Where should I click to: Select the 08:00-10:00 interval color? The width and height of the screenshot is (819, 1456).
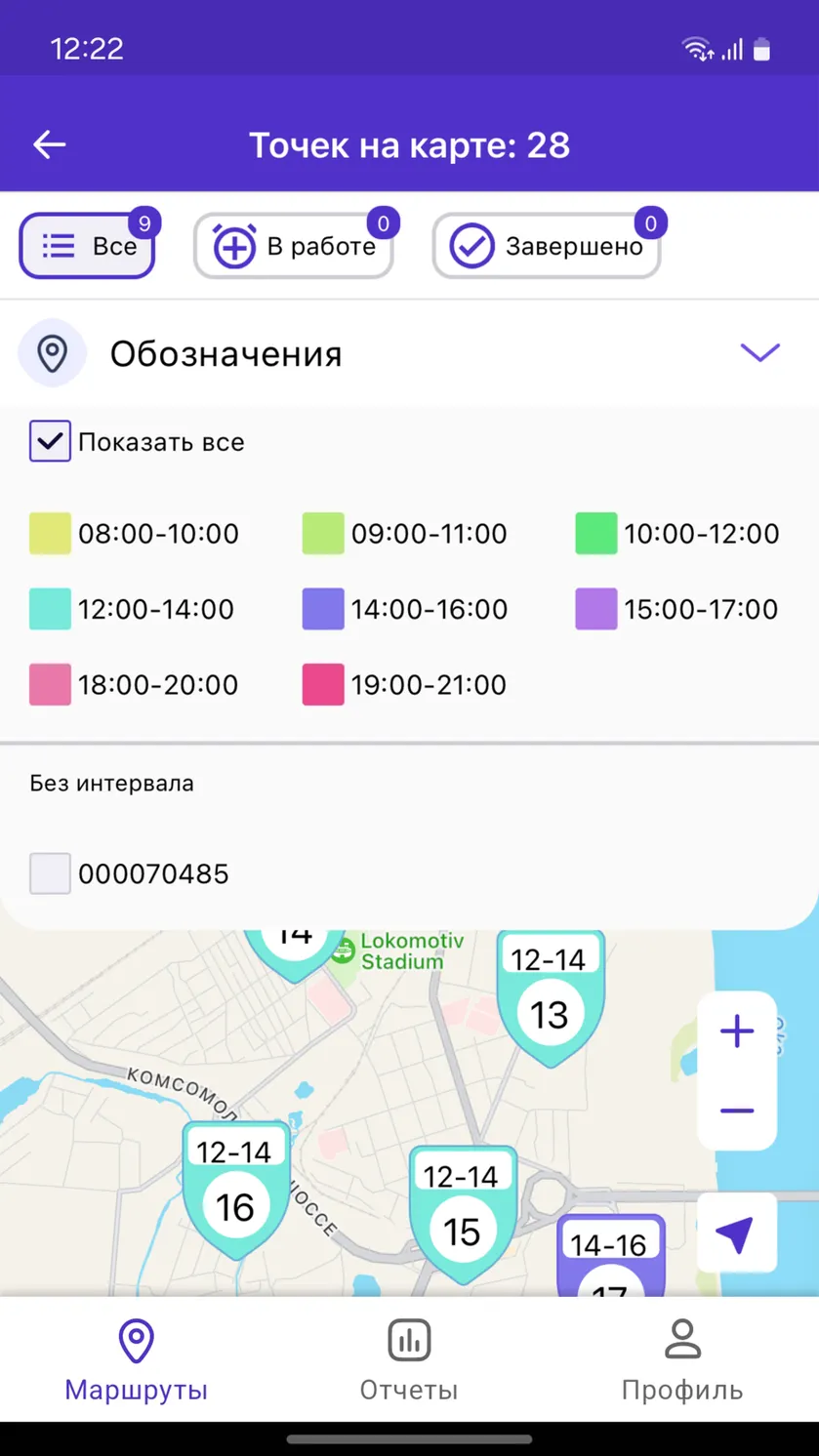[x=50, y=534]
